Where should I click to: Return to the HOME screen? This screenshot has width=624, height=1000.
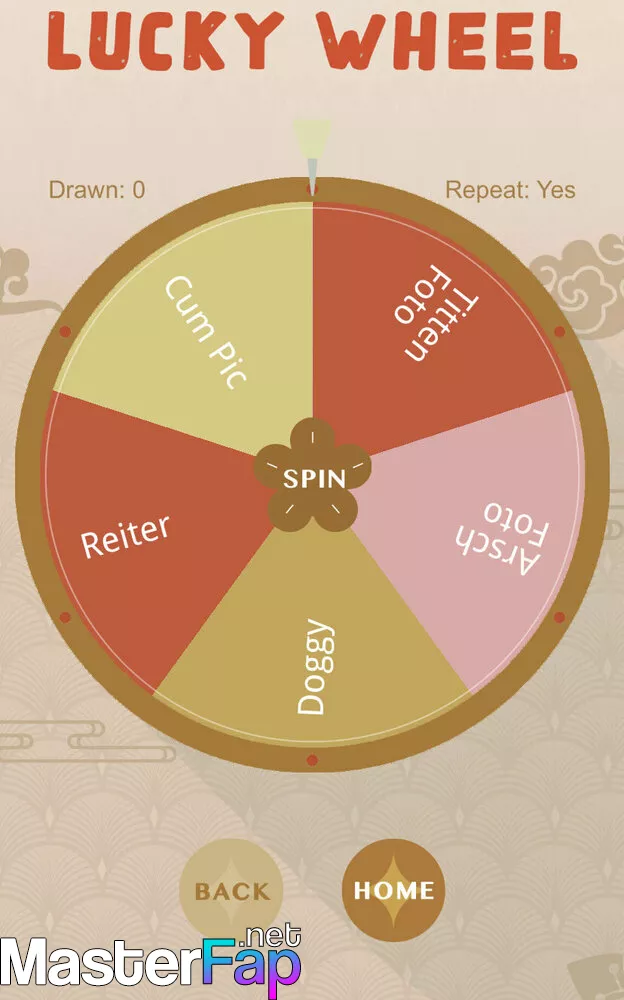coord(394,890)
